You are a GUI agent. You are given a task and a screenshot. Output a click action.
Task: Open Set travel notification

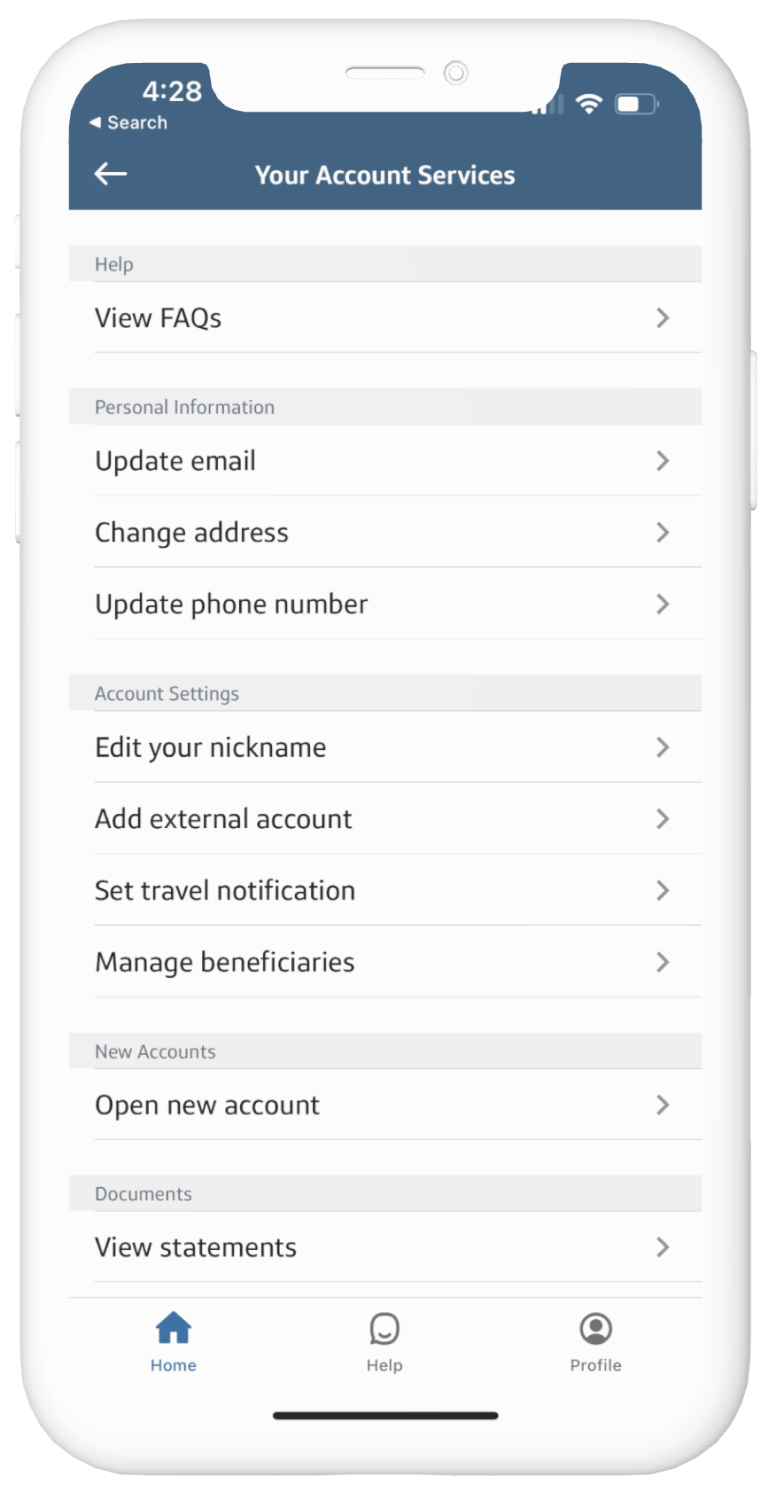(x=385, y=890)
